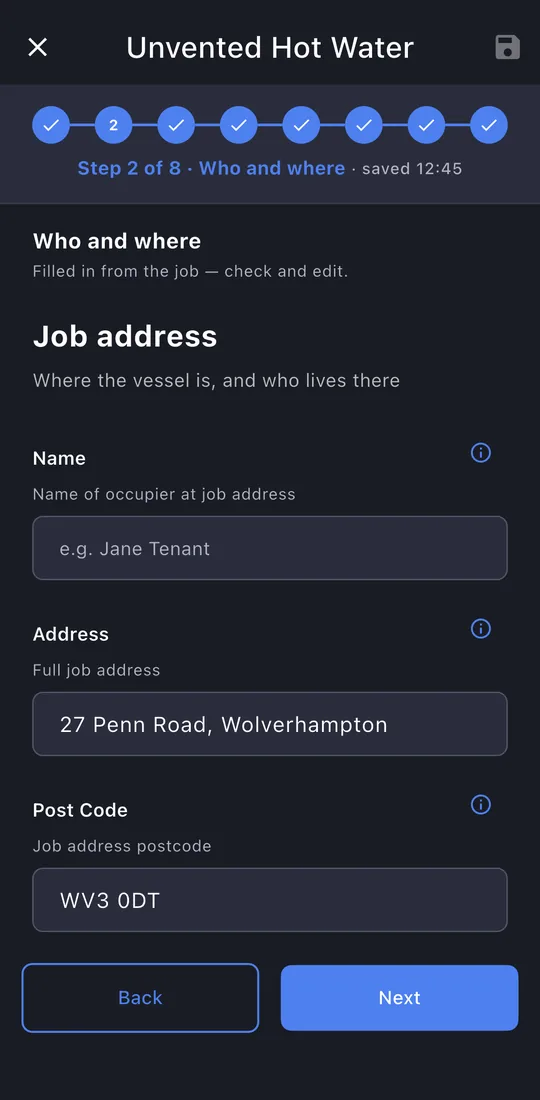Open info for the Address field

[x=480, y=629]
